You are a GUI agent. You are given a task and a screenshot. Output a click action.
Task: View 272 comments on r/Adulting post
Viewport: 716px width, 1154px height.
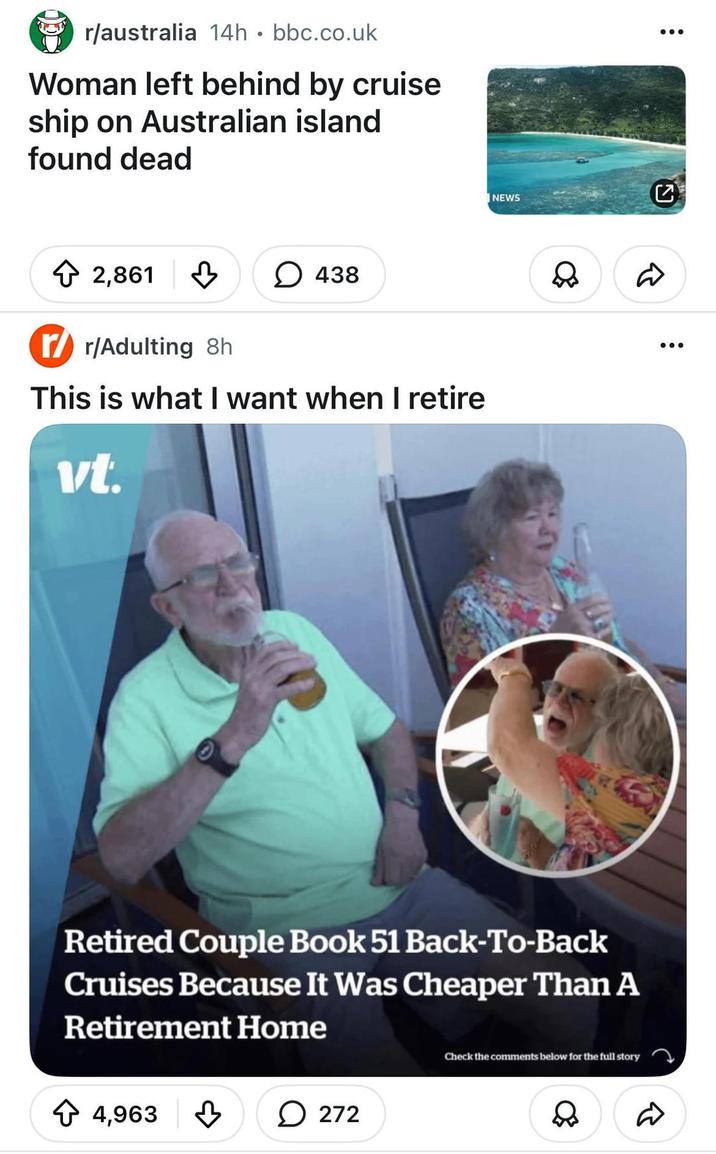[321, 1113]
